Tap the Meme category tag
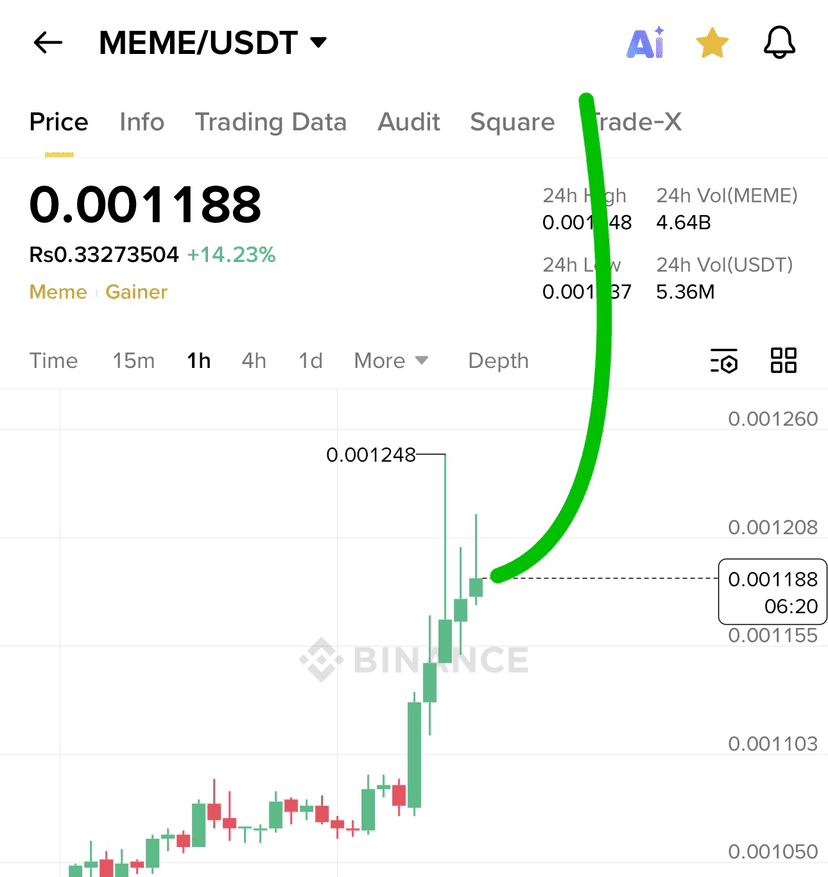The height and width of the screenshot is (877, 828). tap(58, 292)
